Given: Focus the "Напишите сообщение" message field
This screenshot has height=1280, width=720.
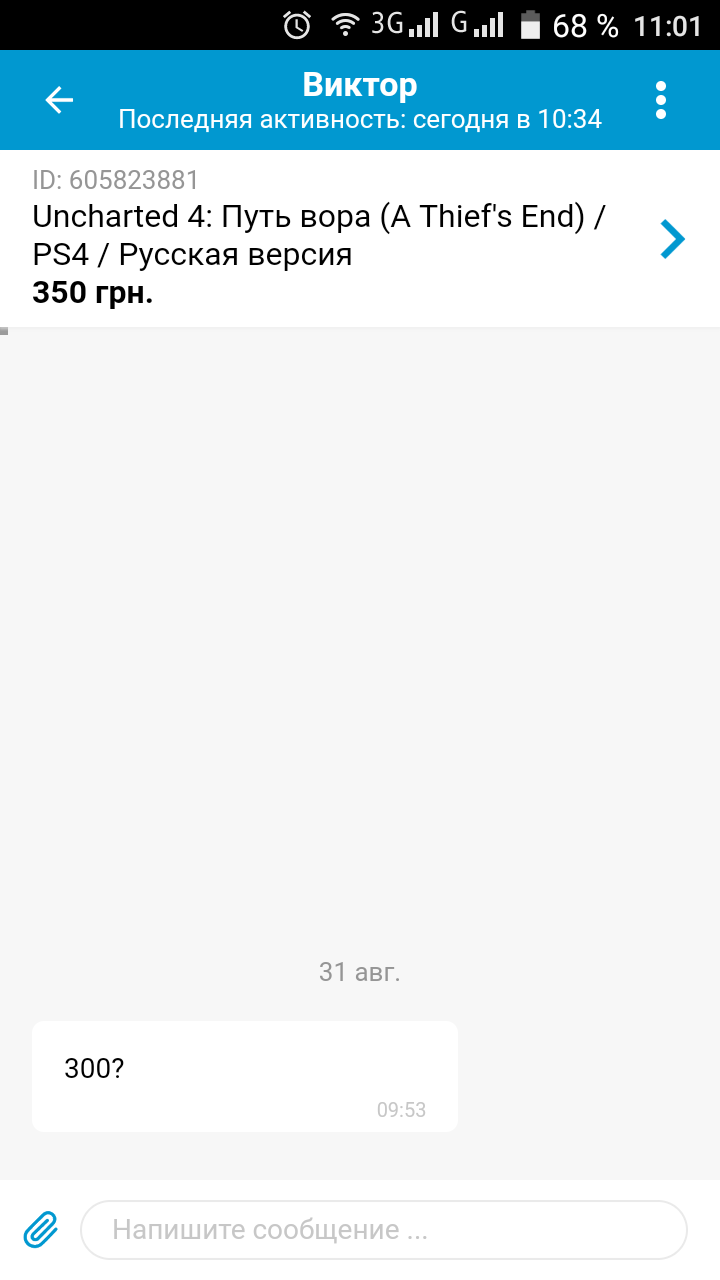Looking at the screenshot, I should 383,1229.
